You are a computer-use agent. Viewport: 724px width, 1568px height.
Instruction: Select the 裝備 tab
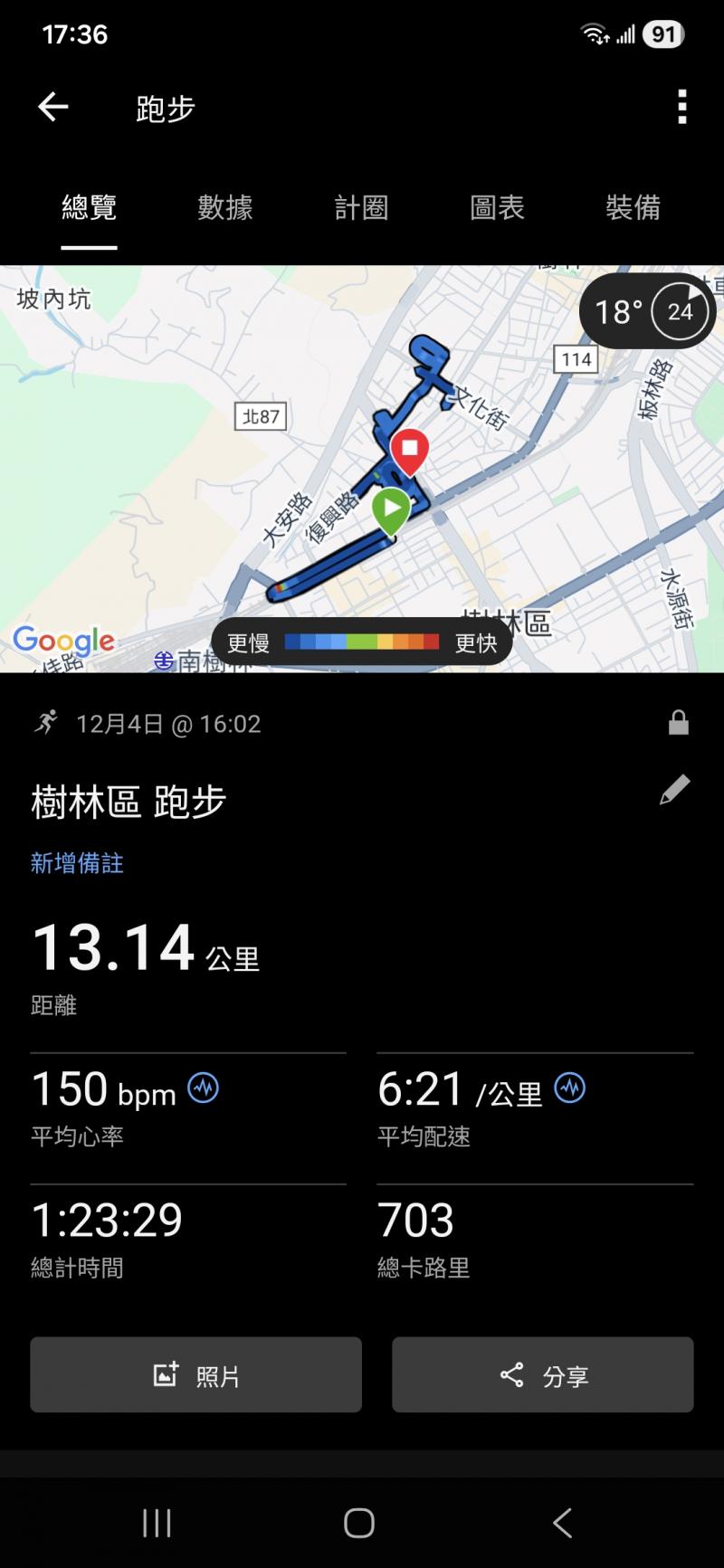pyautogui.click(x=633, y=208)
